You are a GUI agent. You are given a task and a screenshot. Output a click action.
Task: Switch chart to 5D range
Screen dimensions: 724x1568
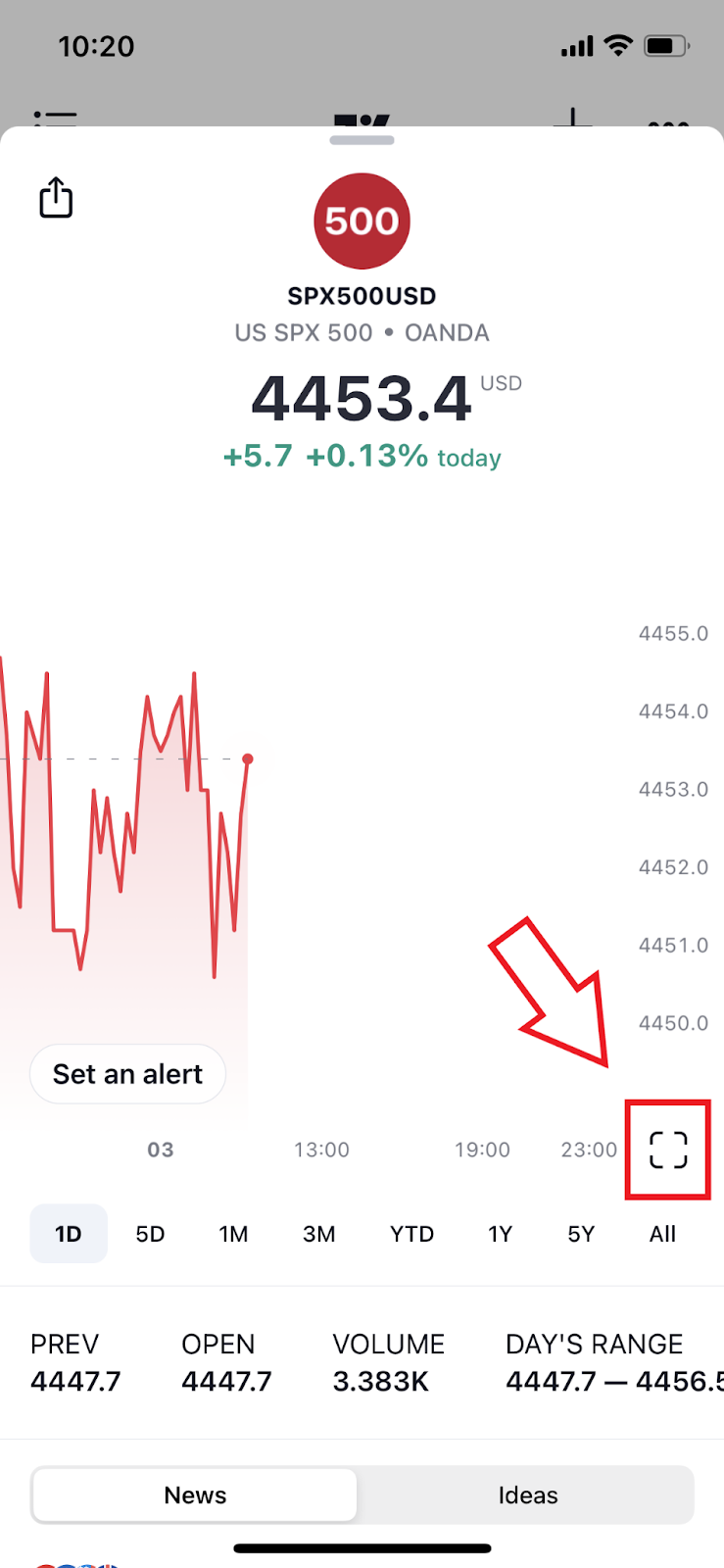click(x=150, y=1234)
